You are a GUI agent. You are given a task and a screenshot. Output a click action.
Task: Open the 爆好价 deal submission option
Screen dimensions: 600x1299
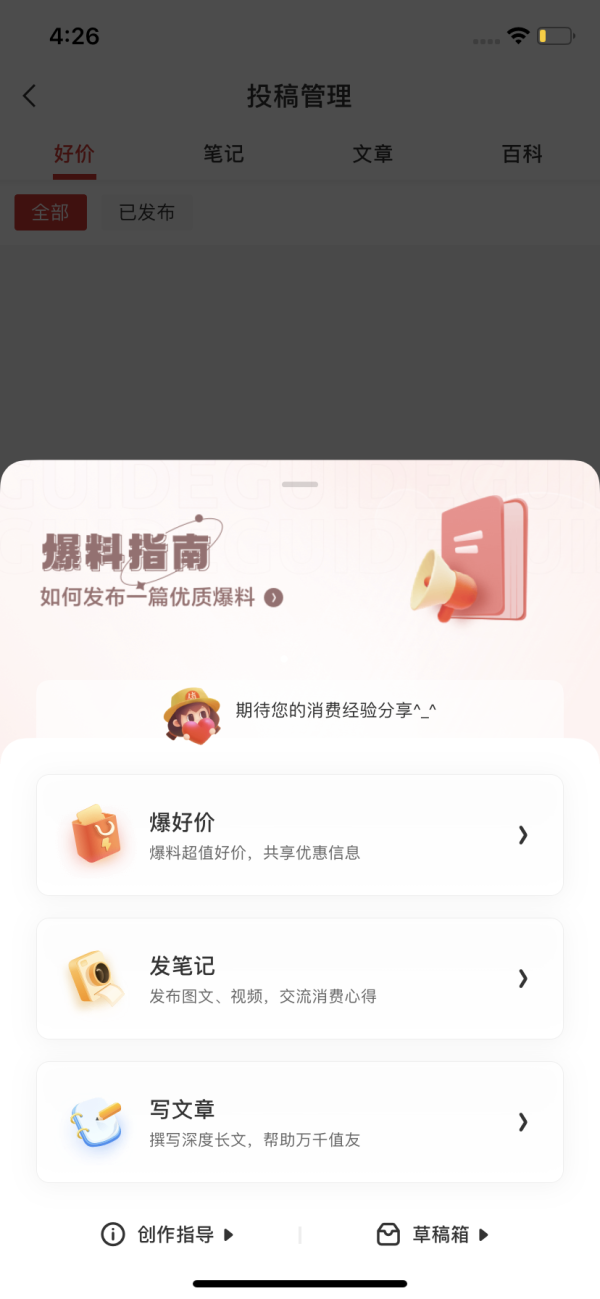point(300,835)
